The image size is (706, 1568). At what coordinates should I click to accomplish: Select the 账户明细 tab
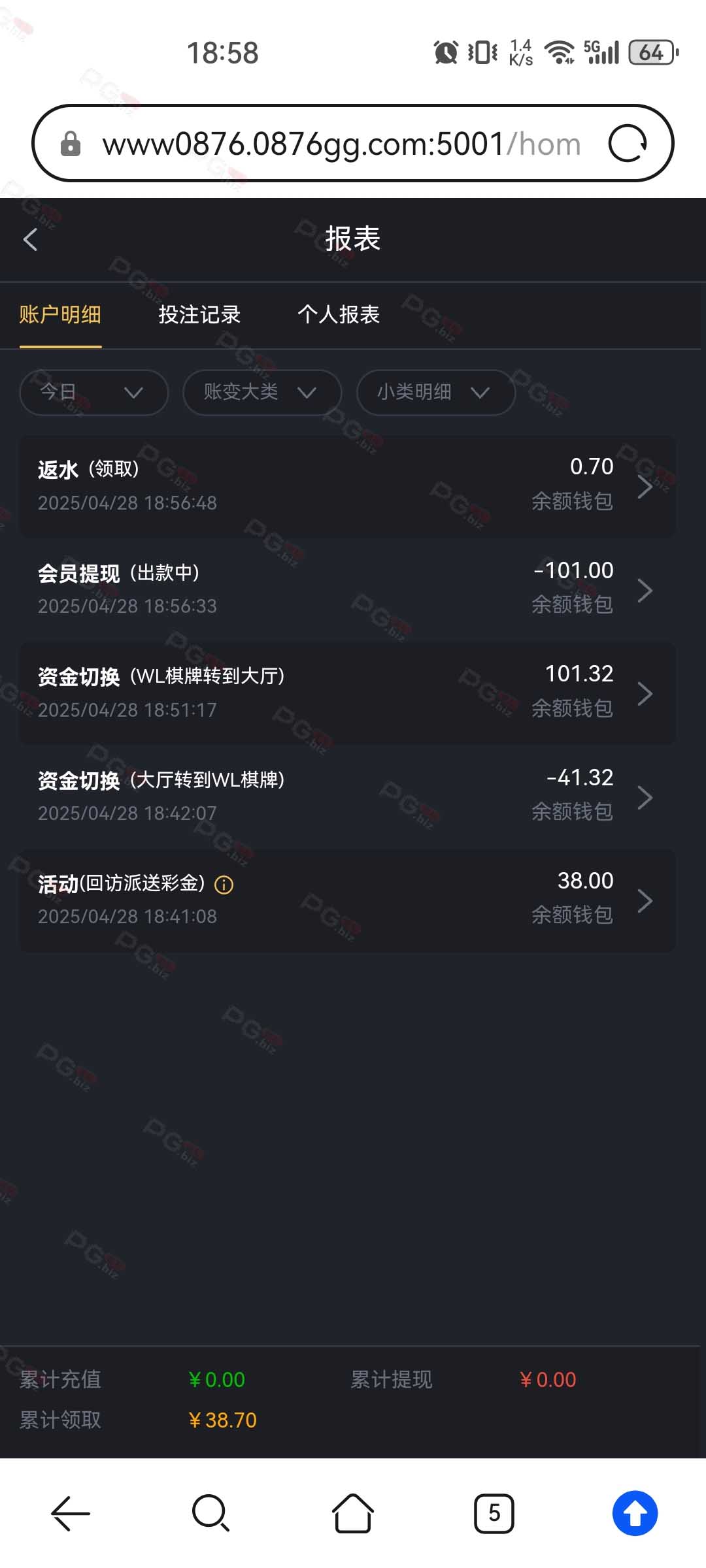pyautogui.click(x=60, y=315)
